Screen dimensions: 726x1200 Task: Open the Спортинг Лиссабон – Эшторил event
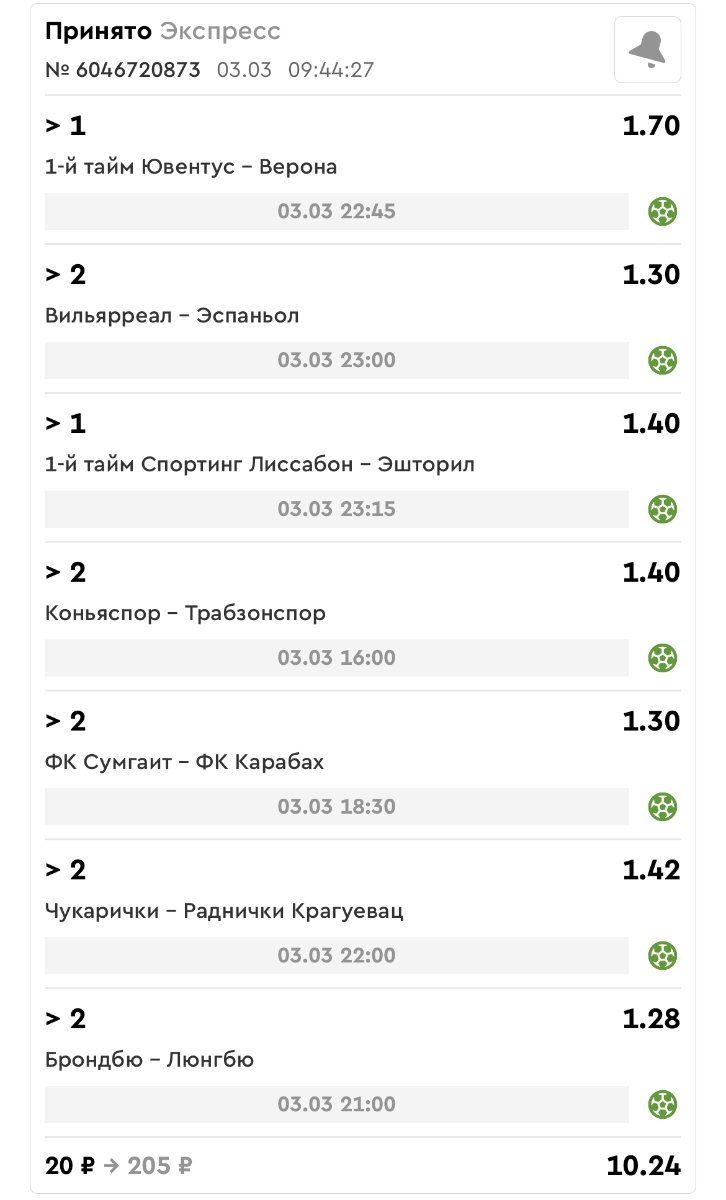(x=260, y=465)
